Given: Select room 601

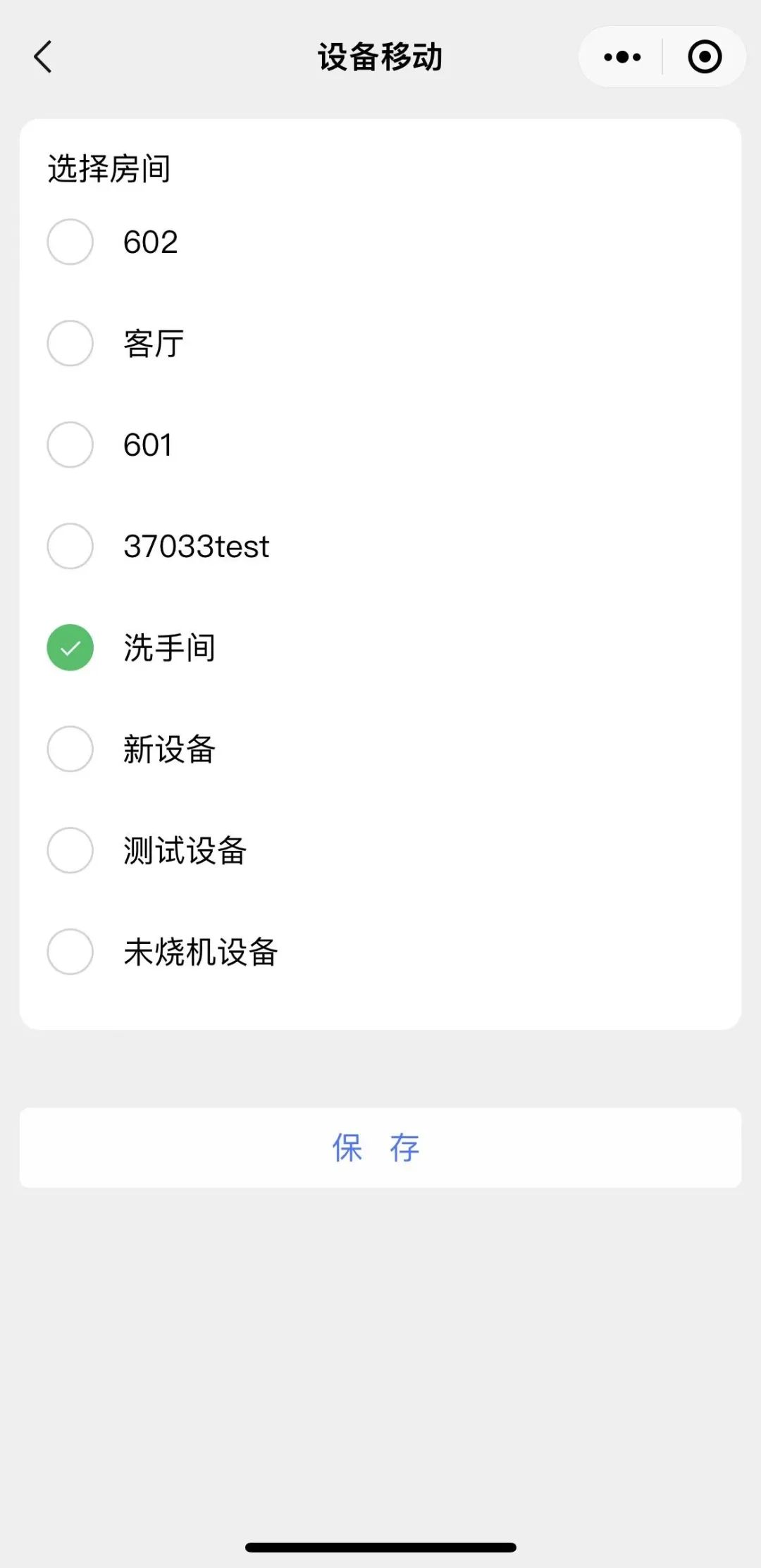Looking at the screenshot, I should coord(70,444).
